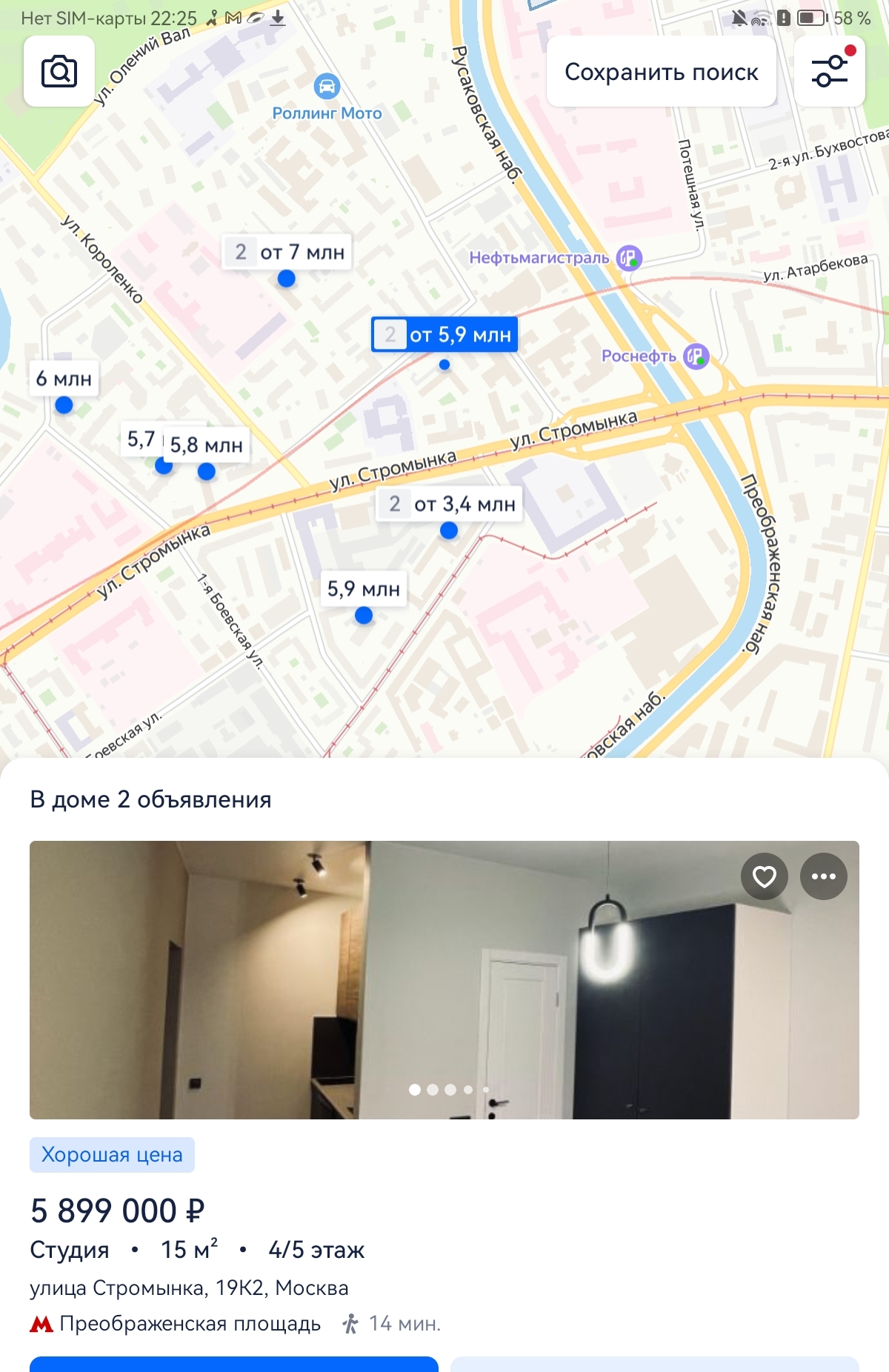Viewport: 889px width, 1372px height.
Task: Tap the selected от 5,9 млн marker
Action: point(444,335)
